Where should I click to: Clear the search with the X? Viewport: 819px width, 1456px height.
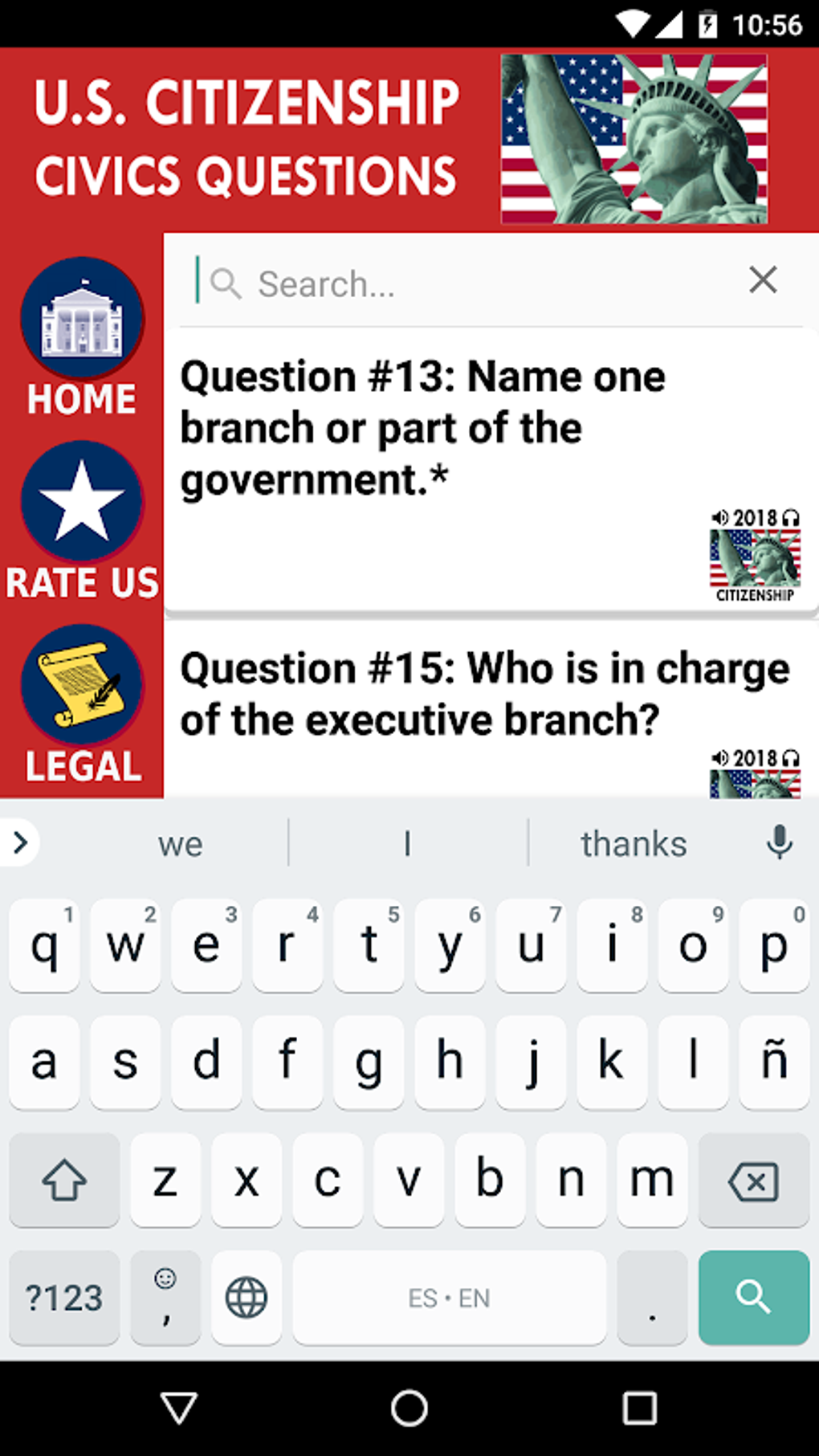click(762, 280)
